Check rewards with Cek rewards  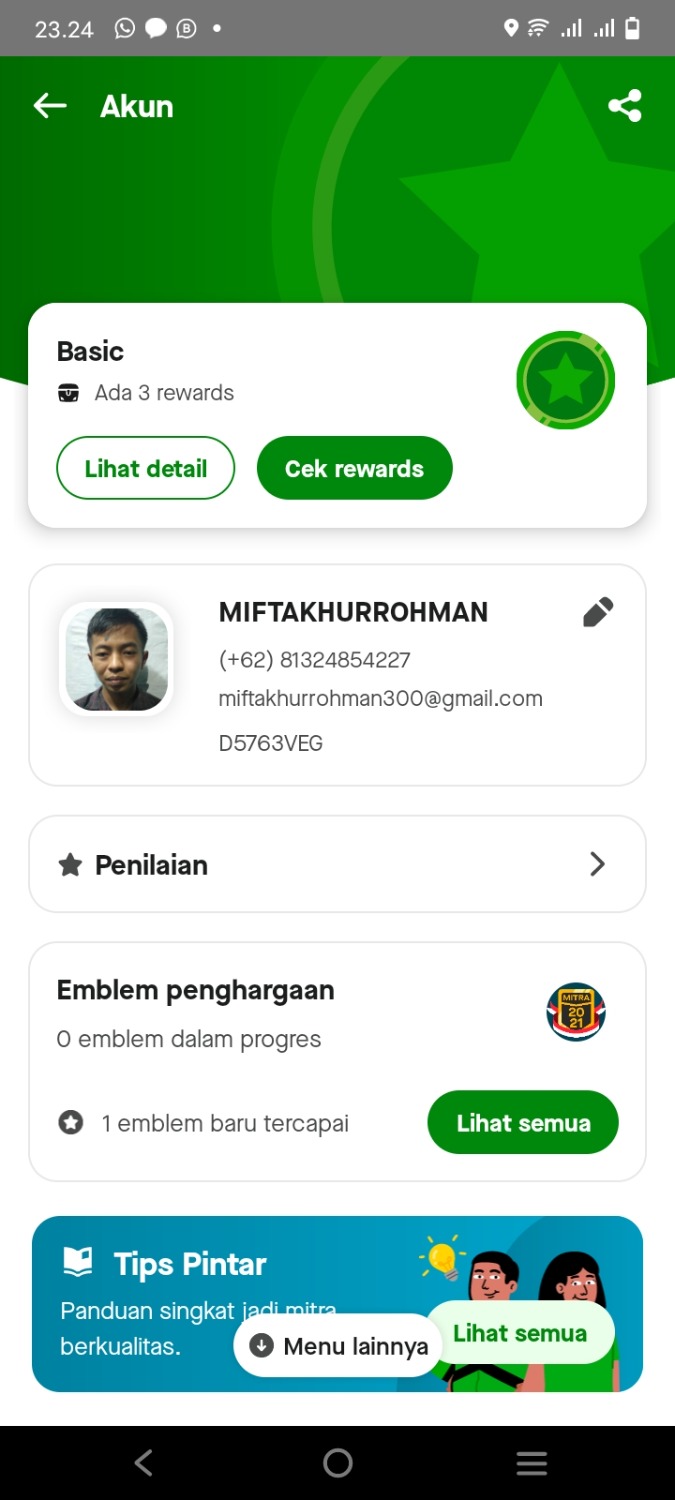tap(354, 468)
